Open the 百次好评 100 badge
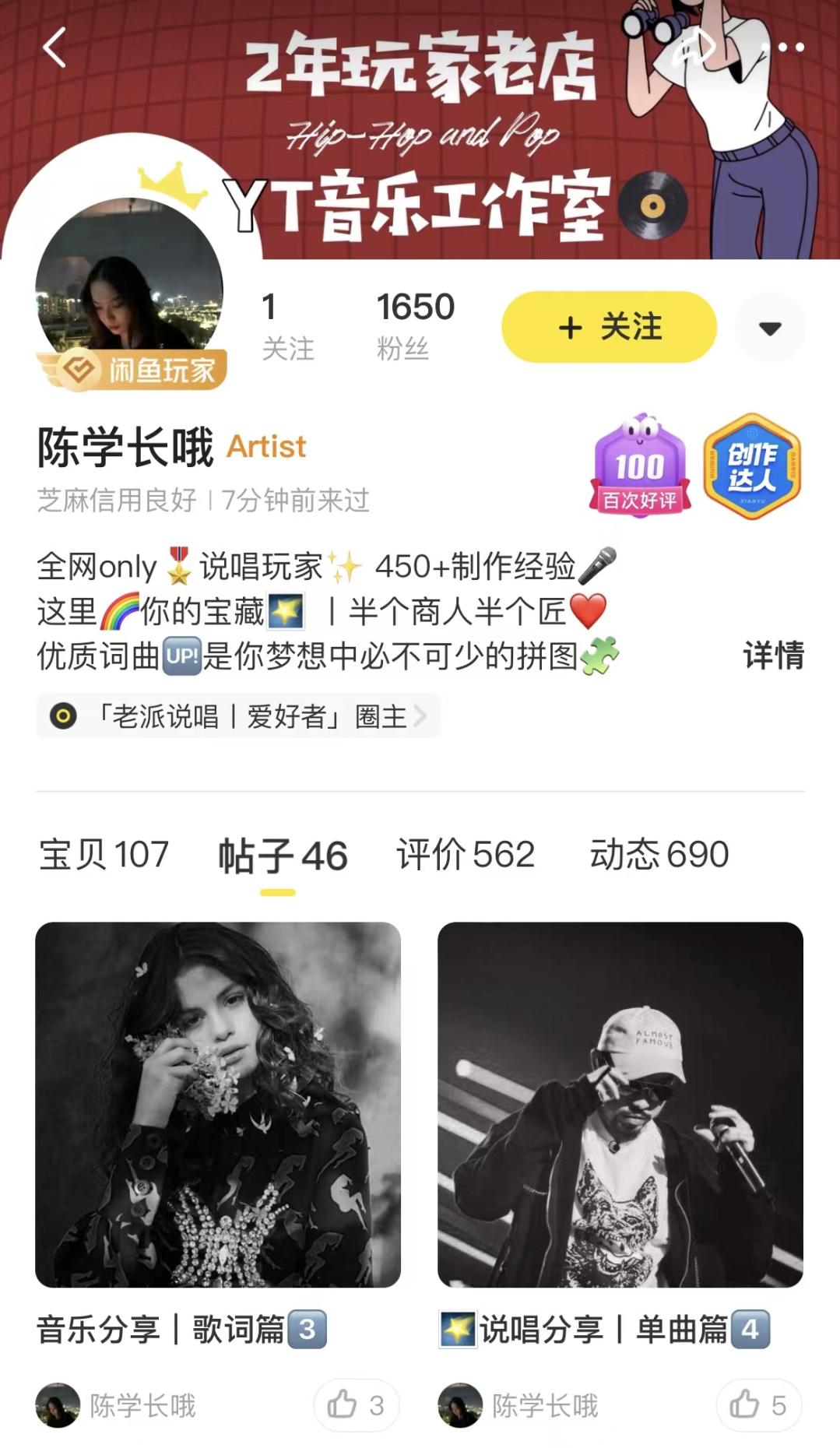The width and height of the screenshot is (840, 1448). point(638,464)
